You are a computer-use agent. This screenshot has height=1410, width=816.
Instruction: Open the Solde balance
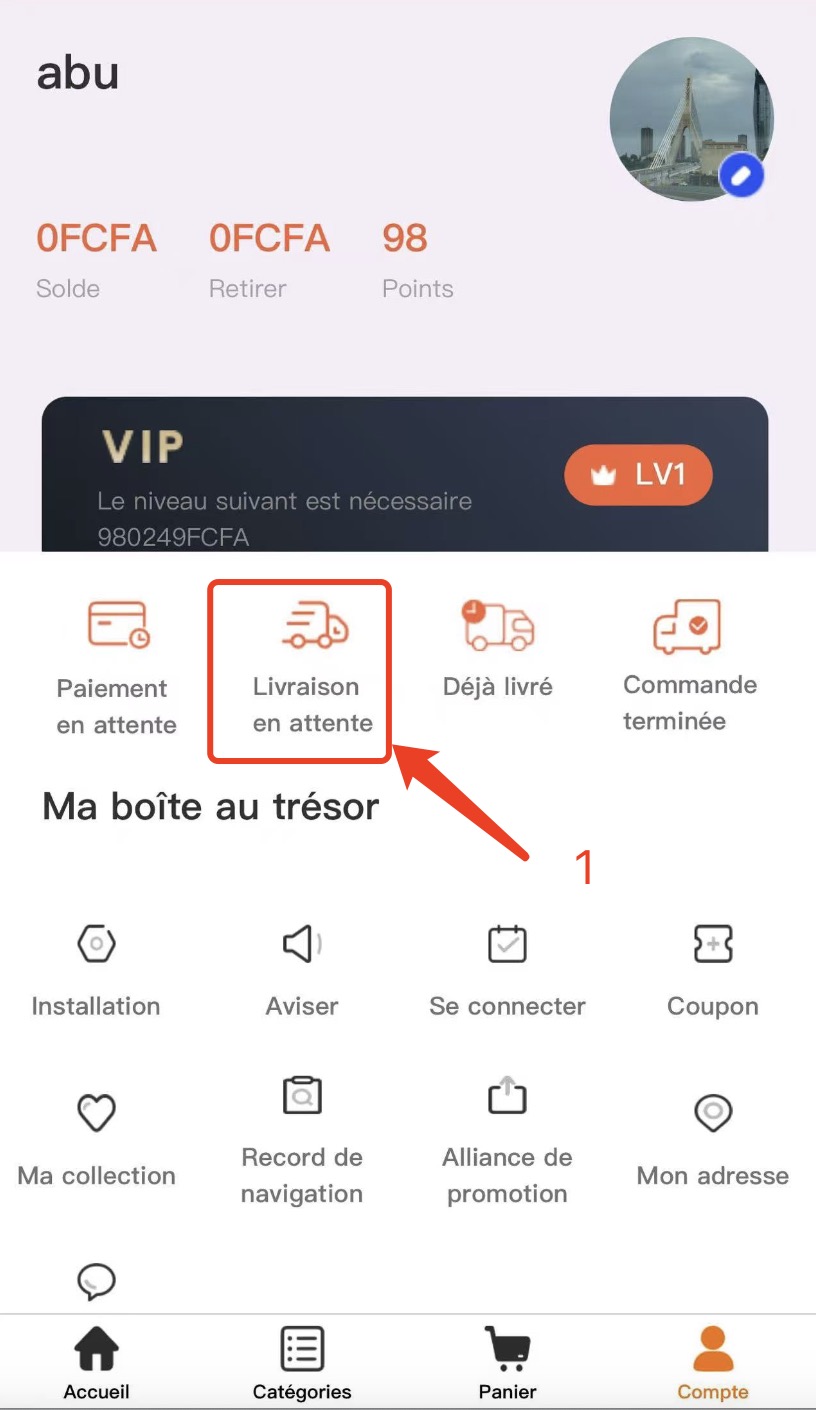(96, 258)
